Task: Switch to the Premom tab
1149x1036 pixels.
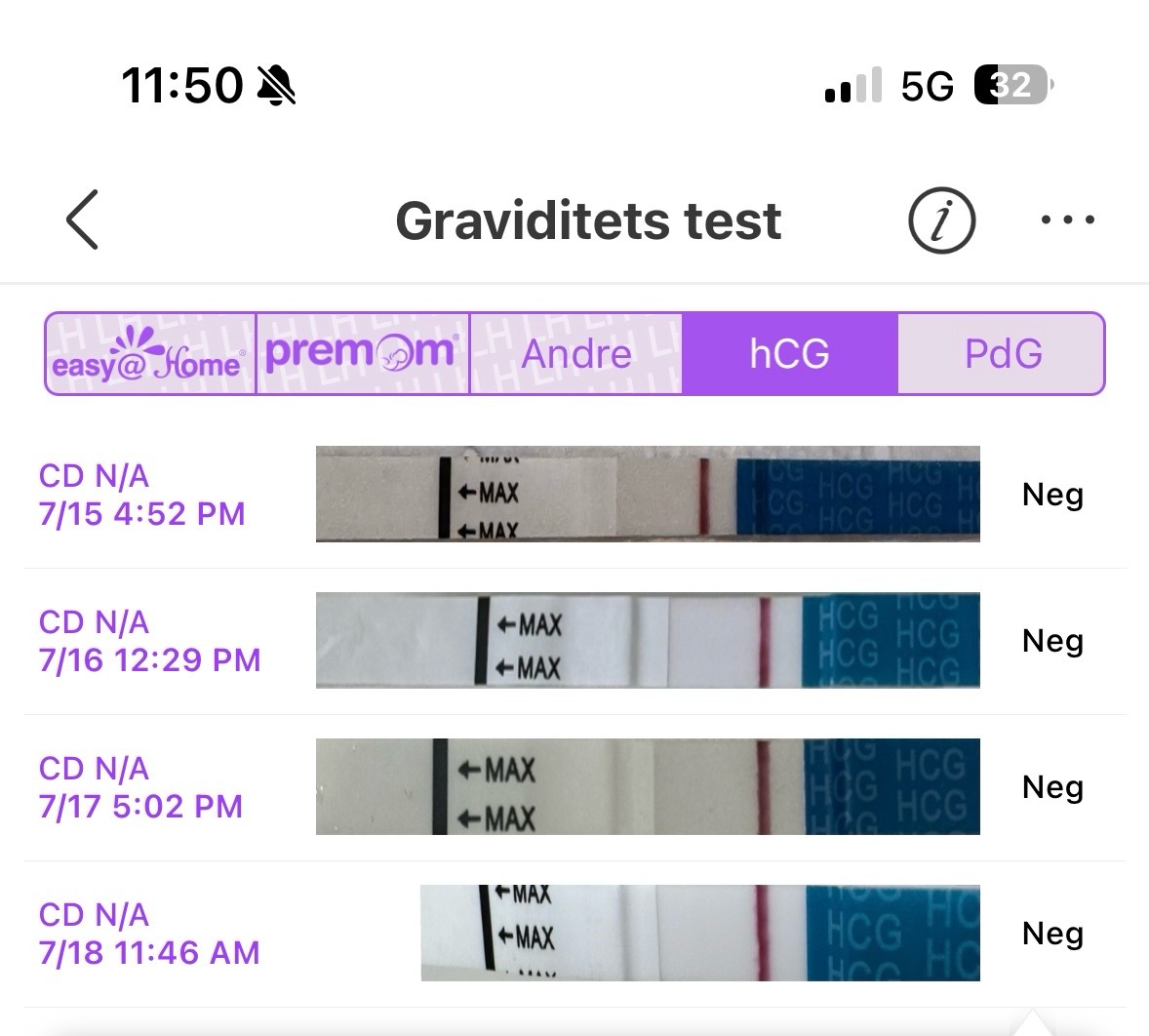Action: click(x=362, y=353)
